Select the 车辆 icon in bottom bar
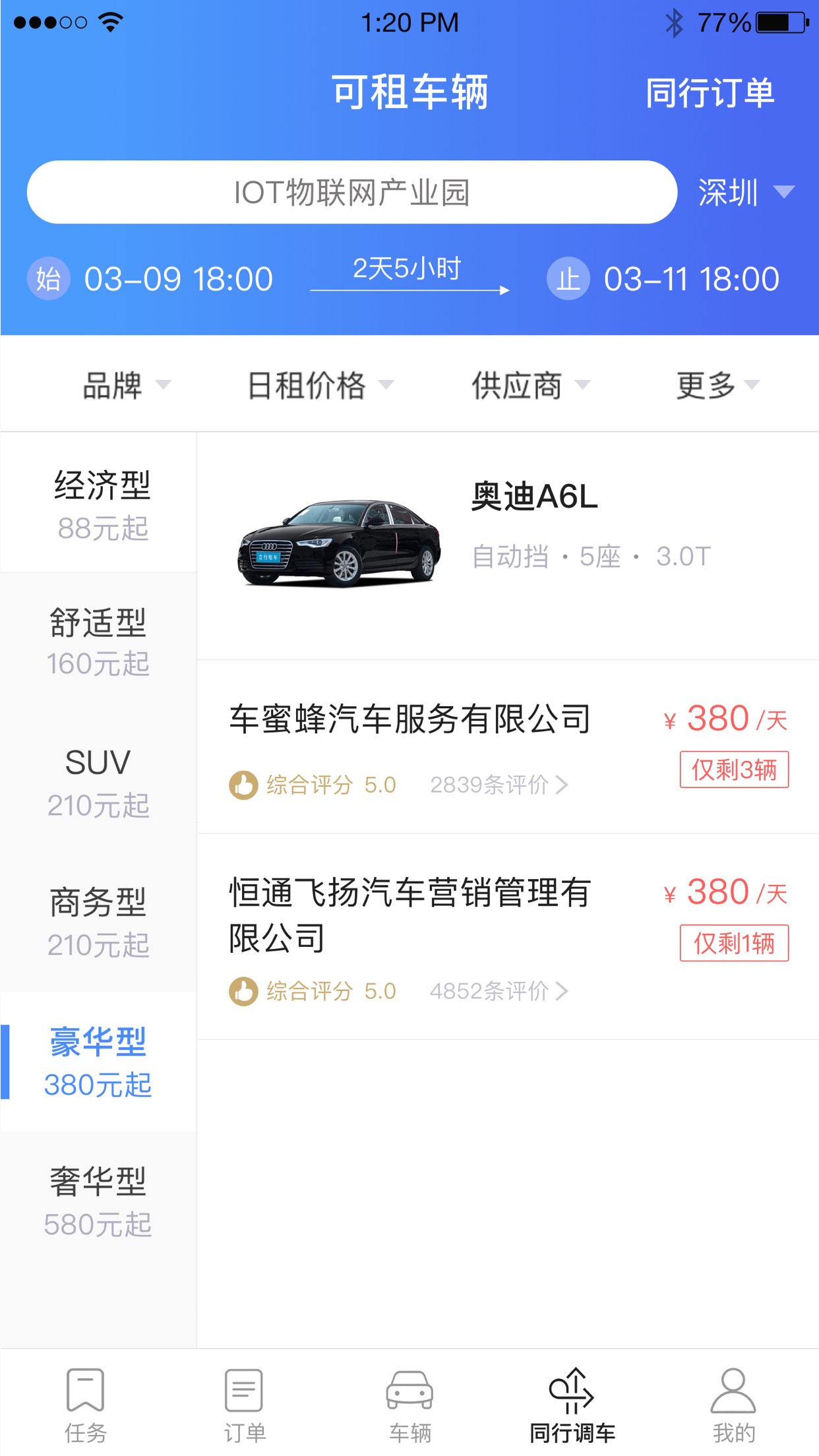Screen dimensions: 819x1456 [x=409, y=1393]
